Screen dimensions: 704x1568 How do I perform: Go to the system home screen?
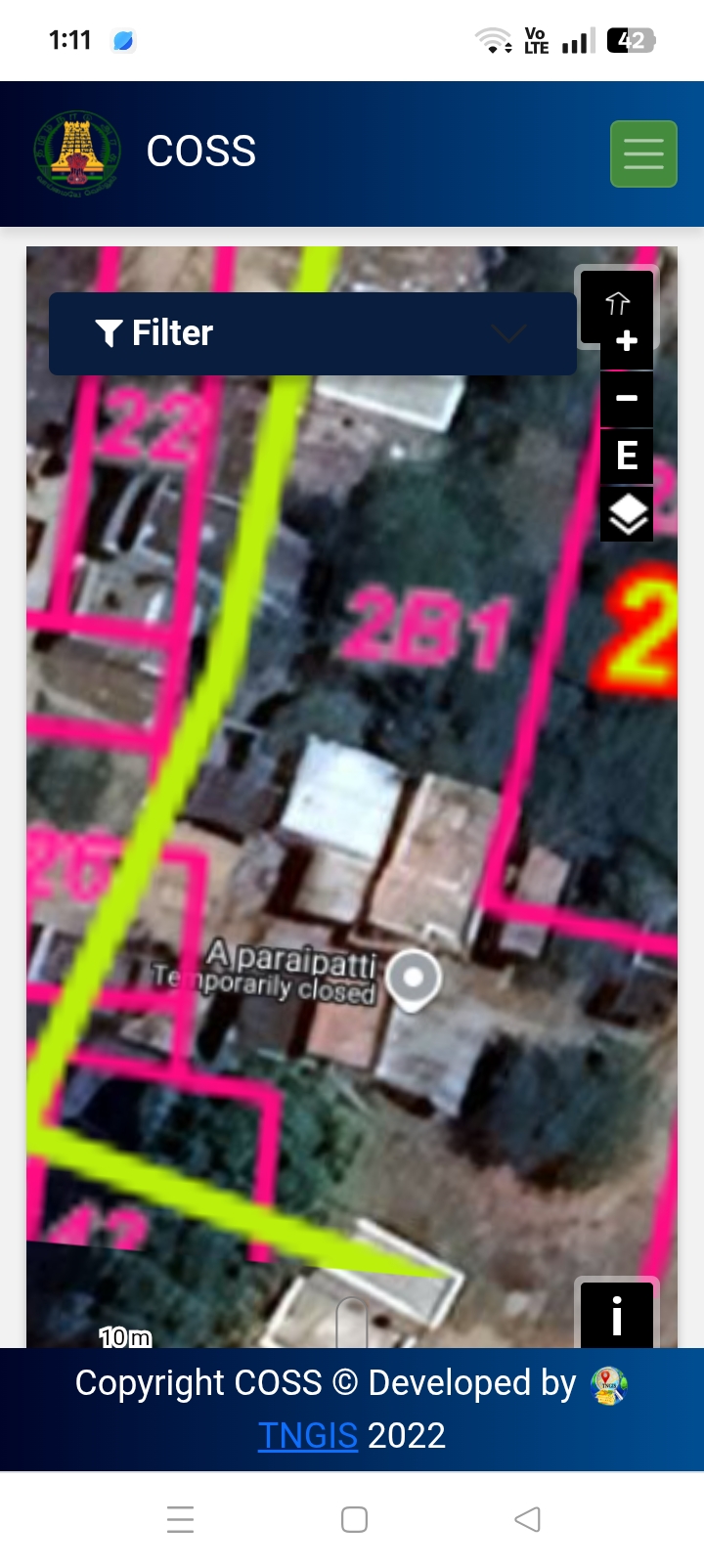point(354,1519)
